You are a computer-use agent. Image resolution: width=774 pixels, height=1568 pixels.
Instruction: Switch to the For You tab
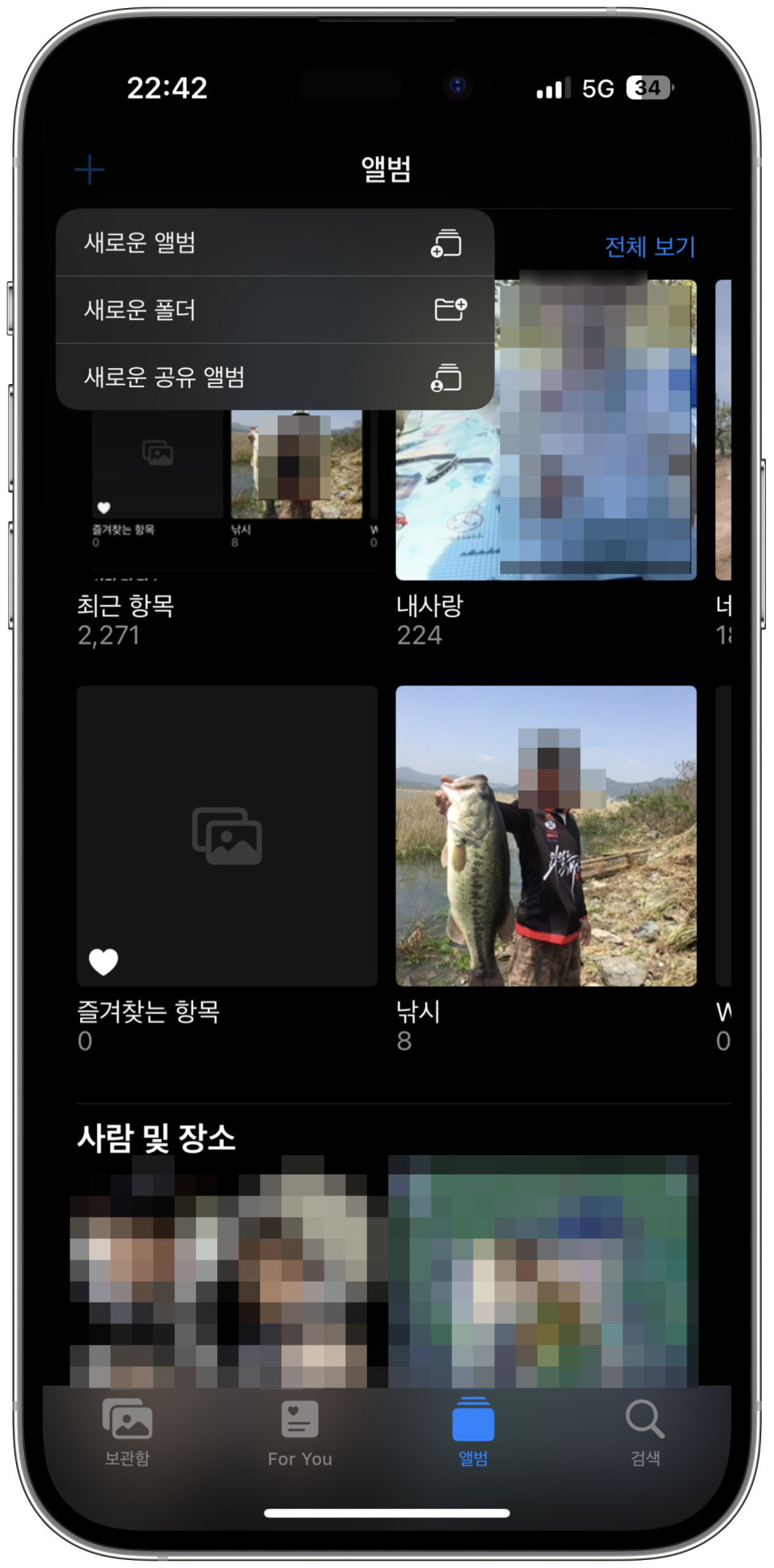pos(300,1433)
